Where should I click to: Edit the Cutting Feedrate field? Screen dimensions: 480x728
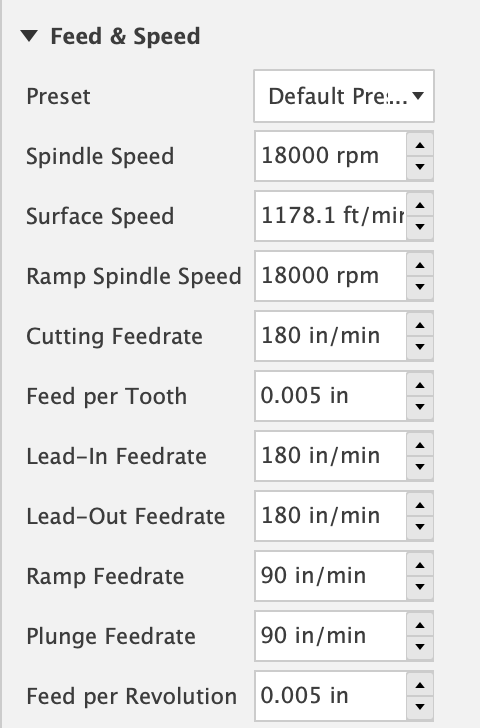pos(331,336)
